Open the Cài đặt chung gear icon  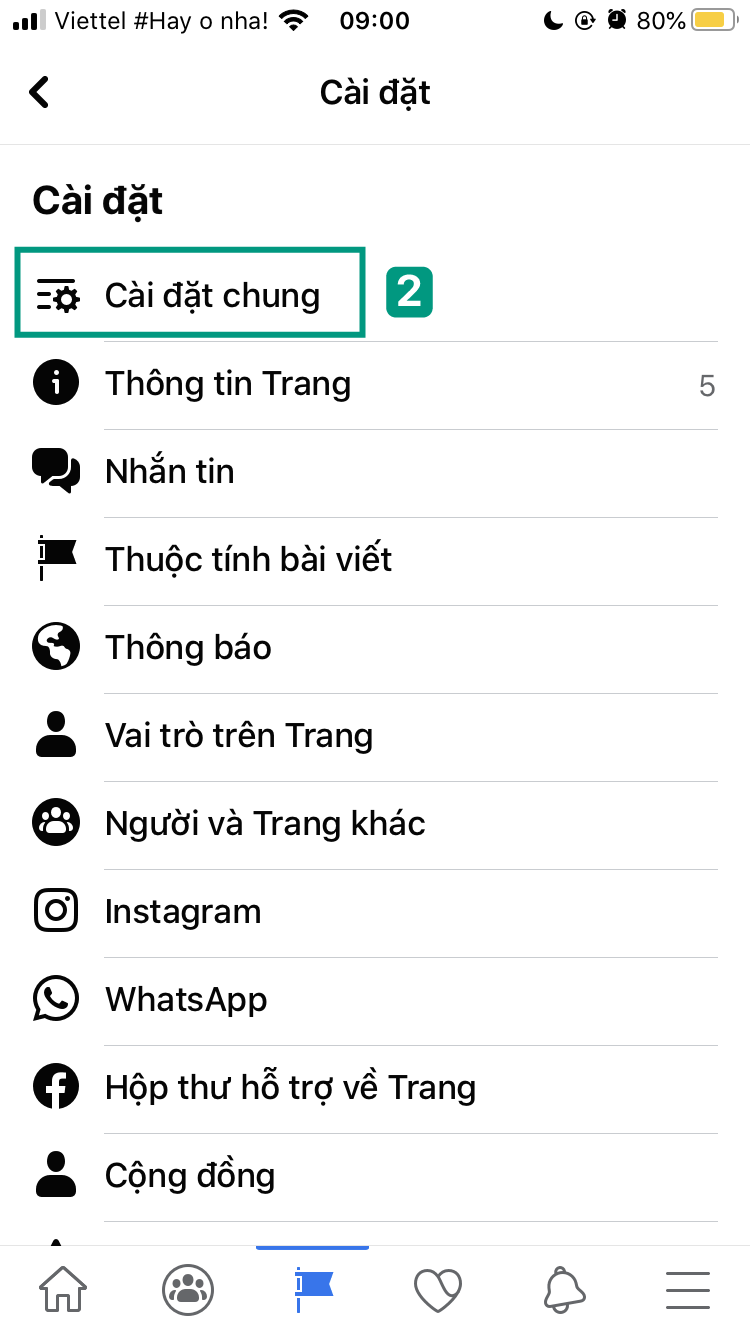point(57,293)
